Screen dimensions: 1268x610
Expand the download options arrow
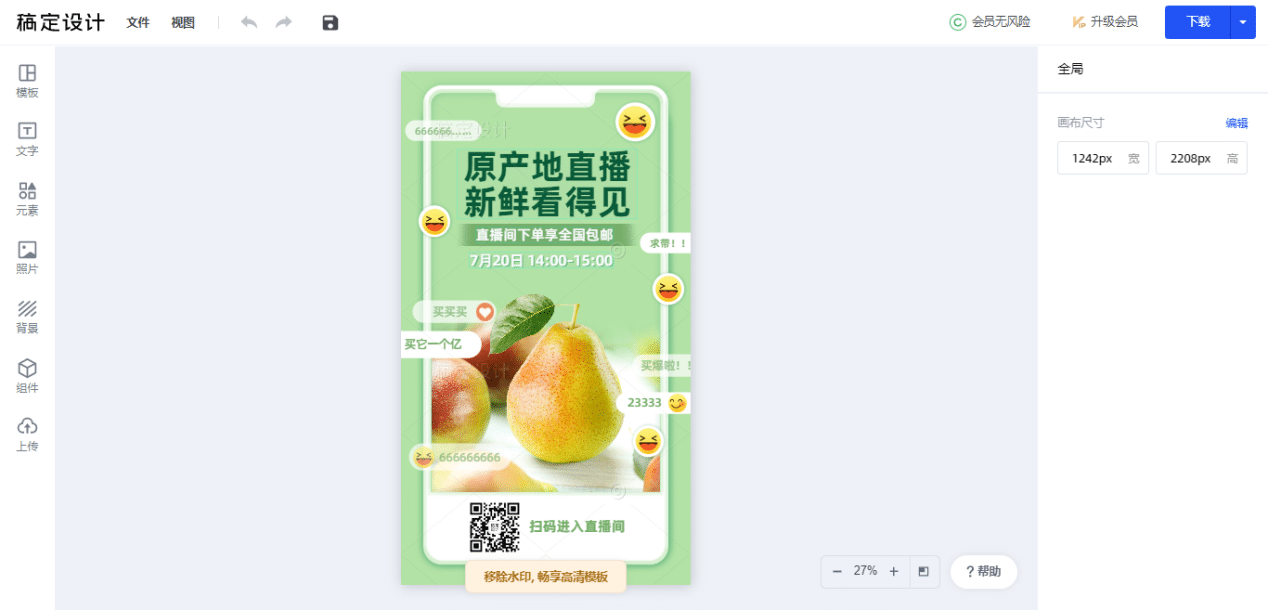pyautogui.click(x=1243, y=22)
